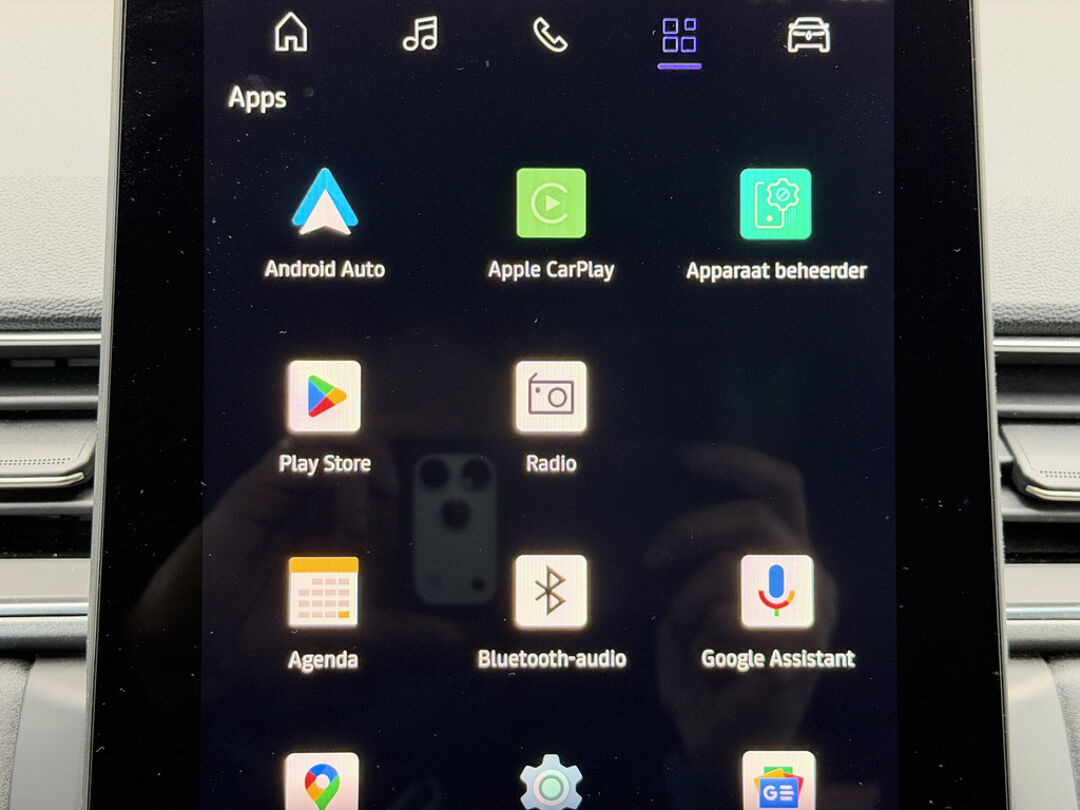
Task: Open the Radio app
Action: pyautogui.click(x=551, y=397)
